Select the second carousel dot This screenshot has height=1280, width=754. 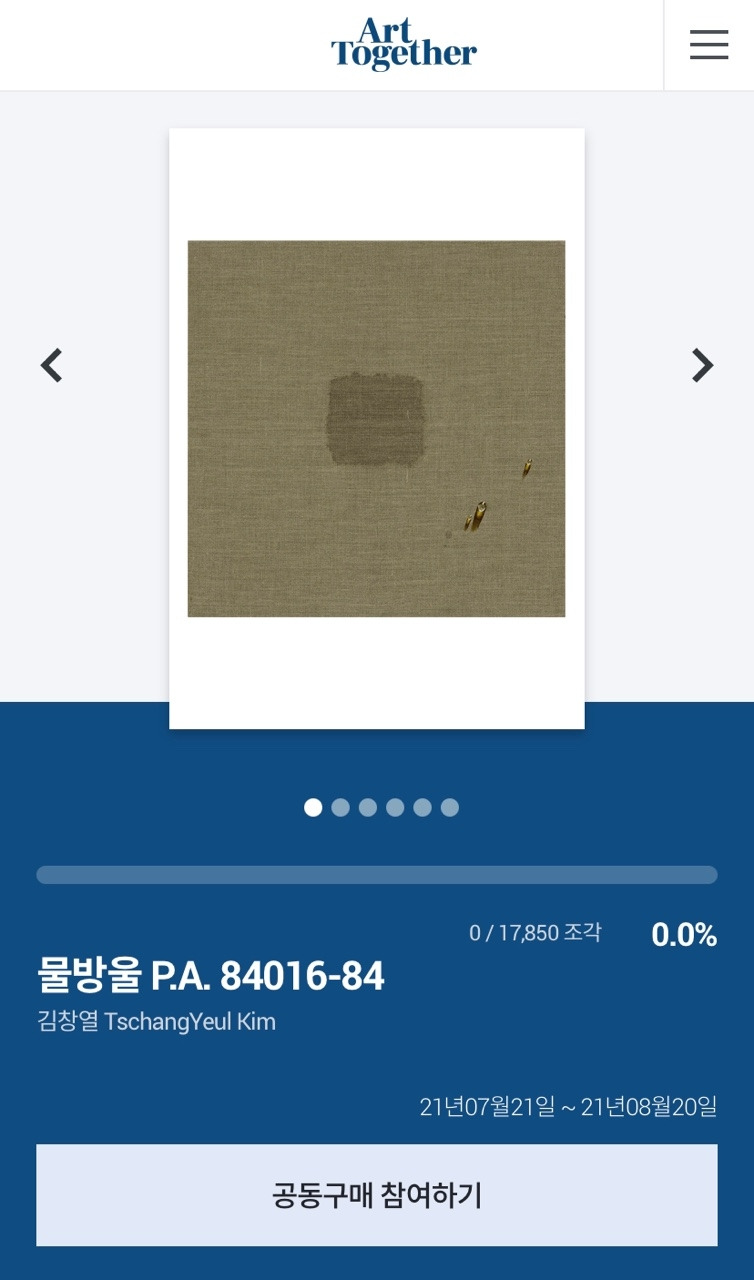340,808
